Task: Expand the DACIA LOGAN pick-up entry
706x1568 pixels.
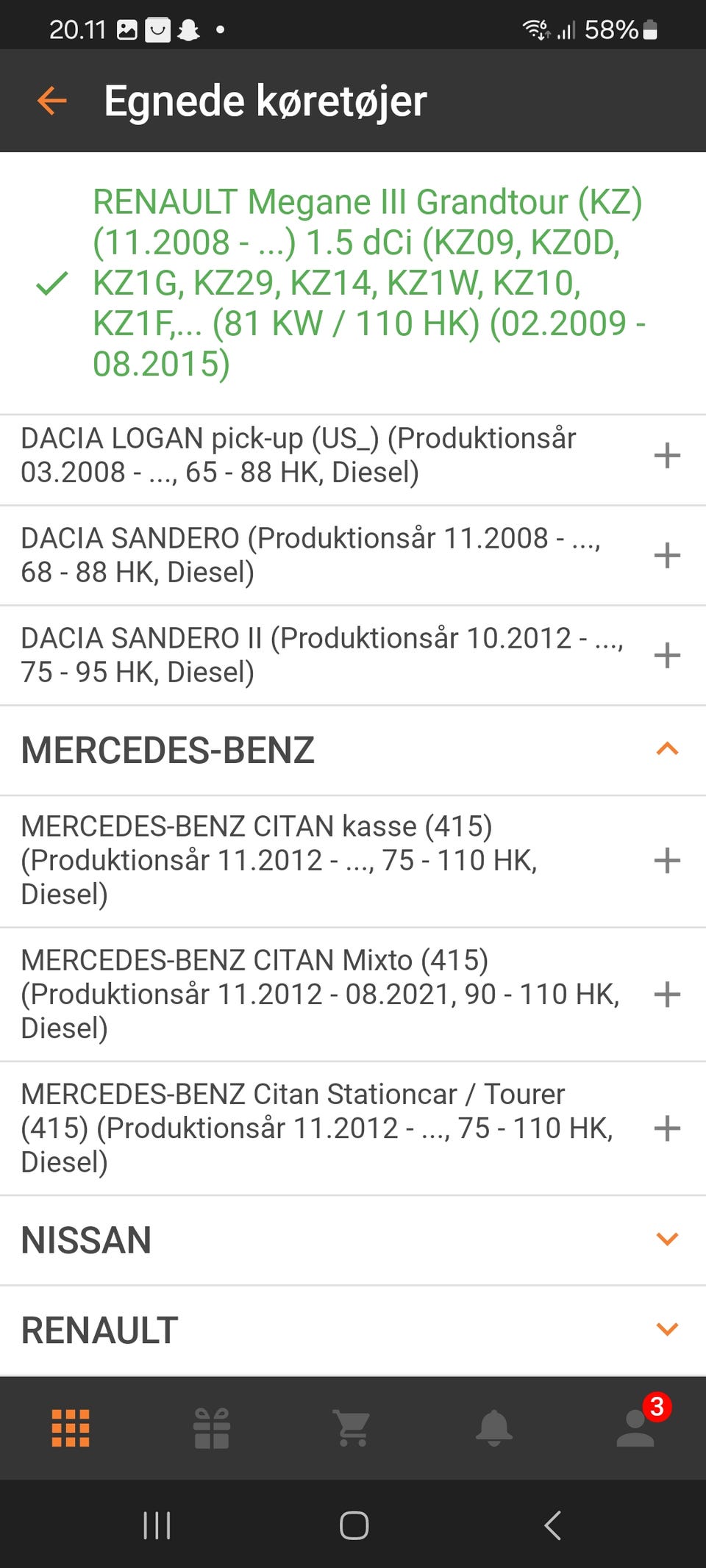Action: tap(666, 456)
